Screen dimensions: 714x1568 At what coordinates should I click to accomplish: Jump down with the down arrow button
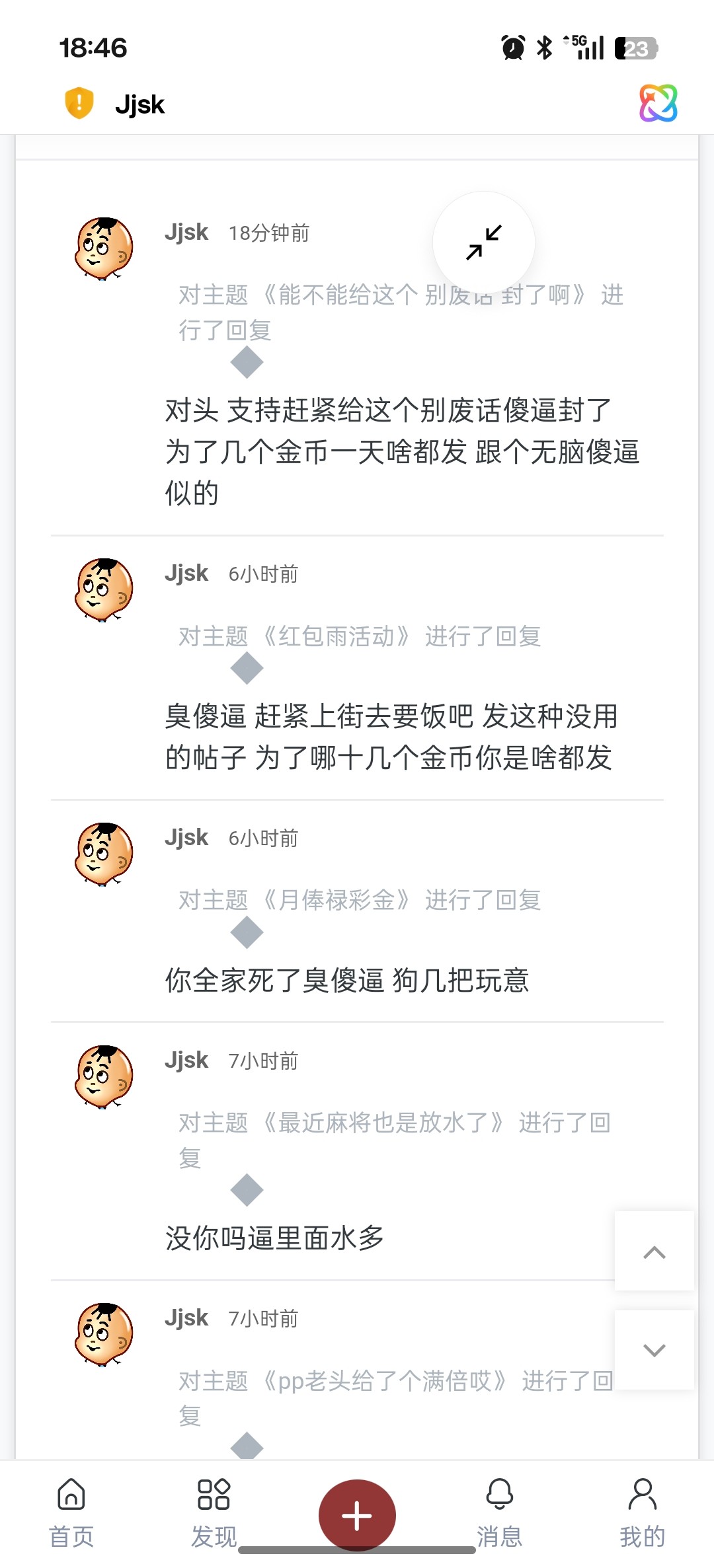pos(654,1349)
